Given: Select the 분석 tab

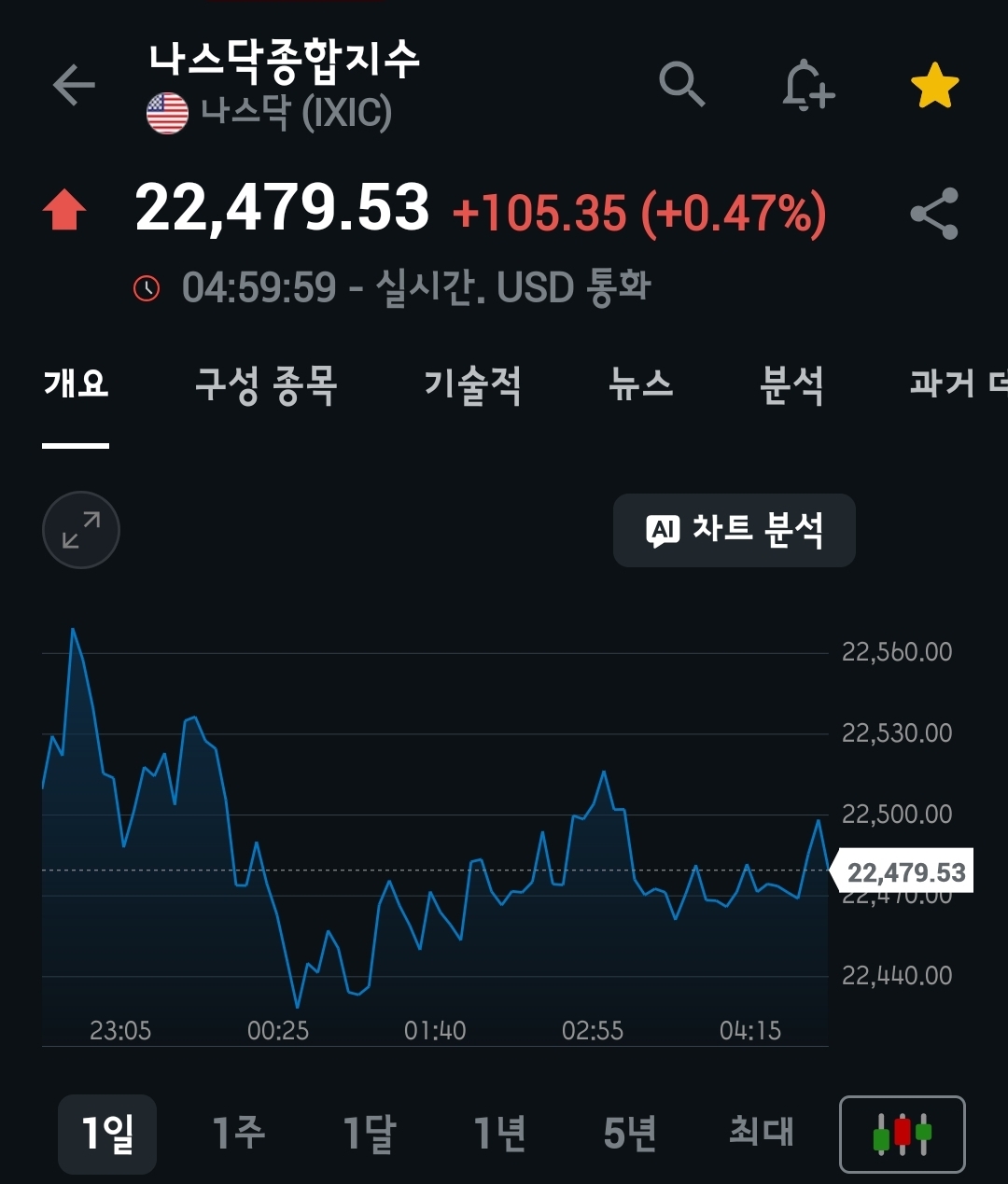Looking at the screenshot, I should [791, 383].
